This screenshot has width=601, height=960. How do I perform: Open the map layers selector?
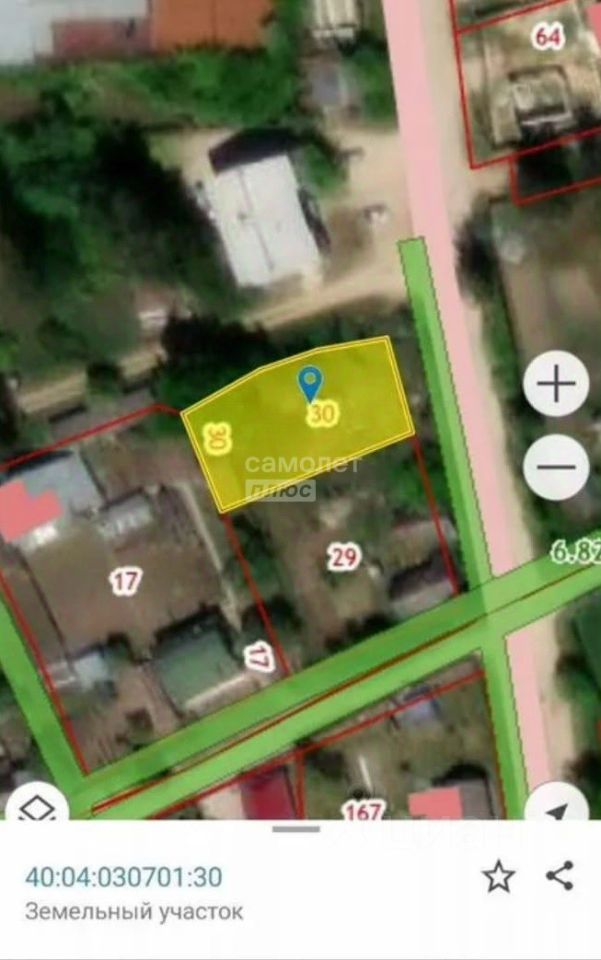coord(37,806)
